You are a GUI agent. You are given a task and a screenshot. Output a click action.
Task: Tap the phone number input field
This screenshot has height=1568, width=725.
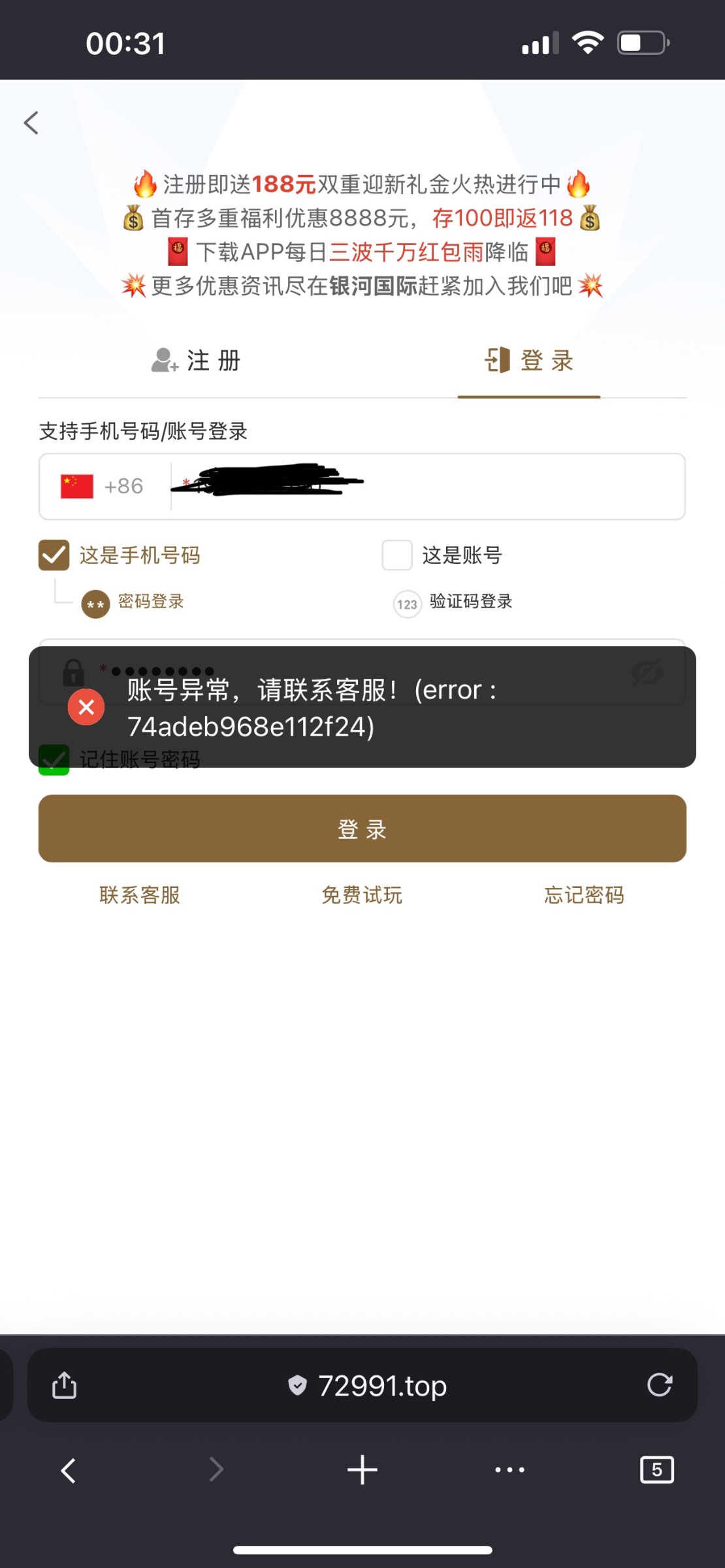click(425, 487)
